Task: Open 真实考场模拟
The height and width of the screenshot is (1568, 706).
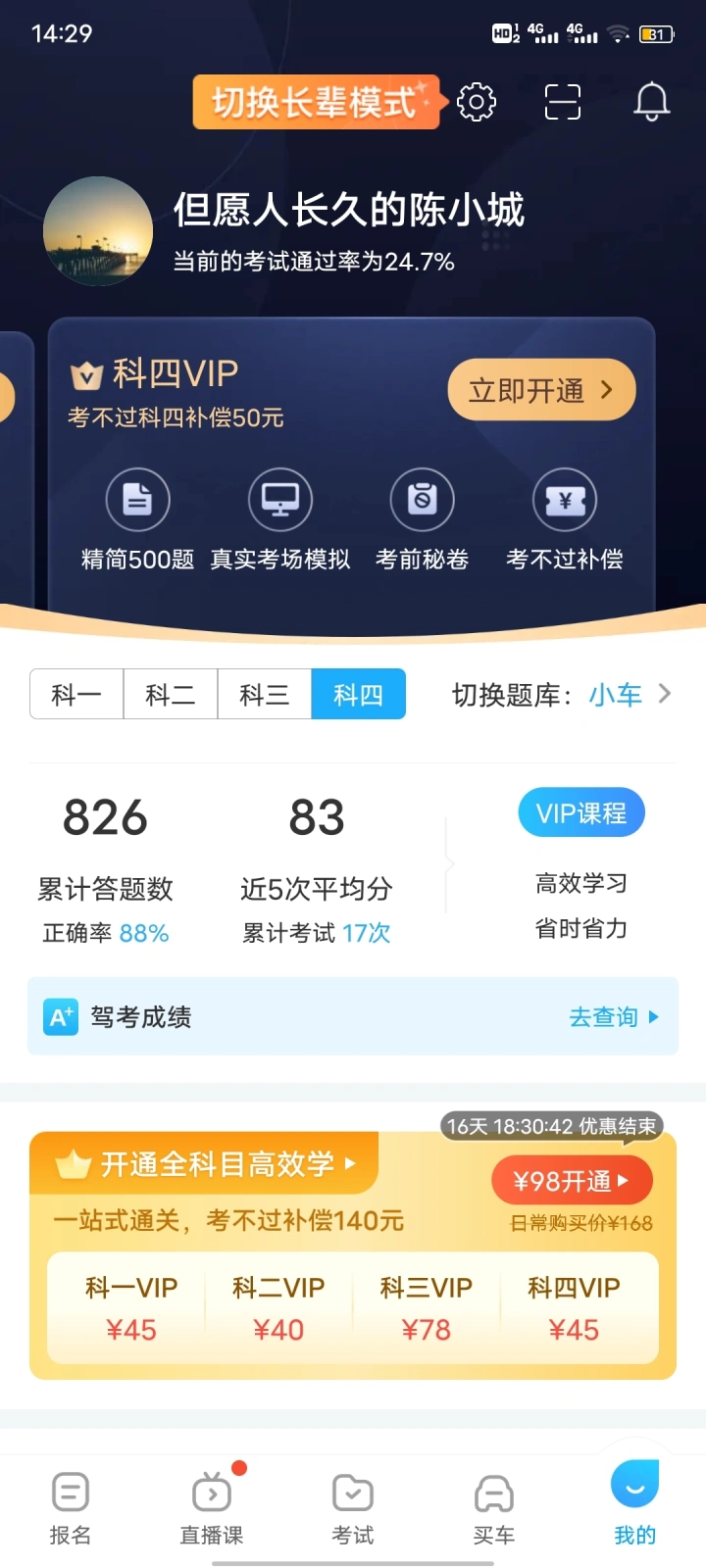Action: 280,520
